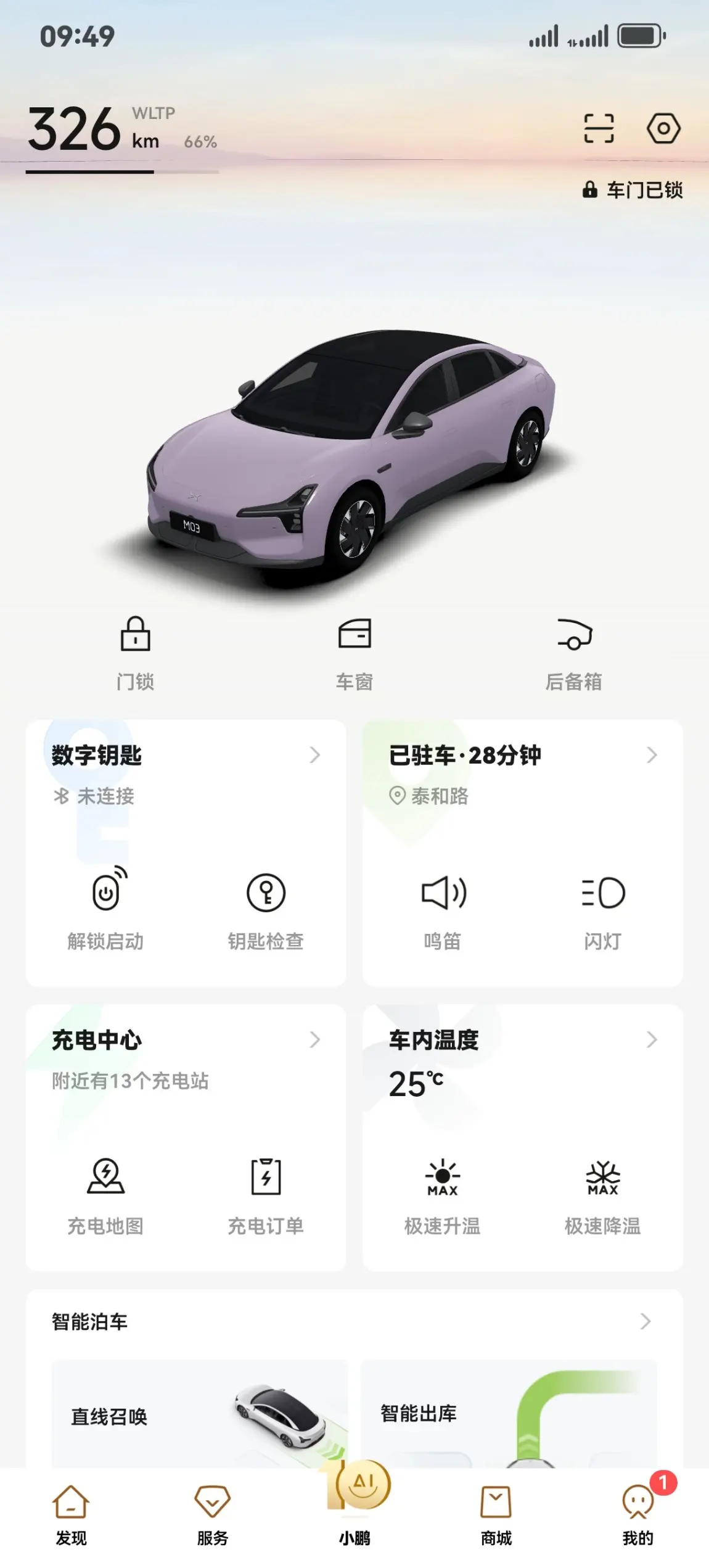The height and width of the screenshot is (1568, 709).
Task: Open the scan icon at top
Action: [x=599, y=128]
